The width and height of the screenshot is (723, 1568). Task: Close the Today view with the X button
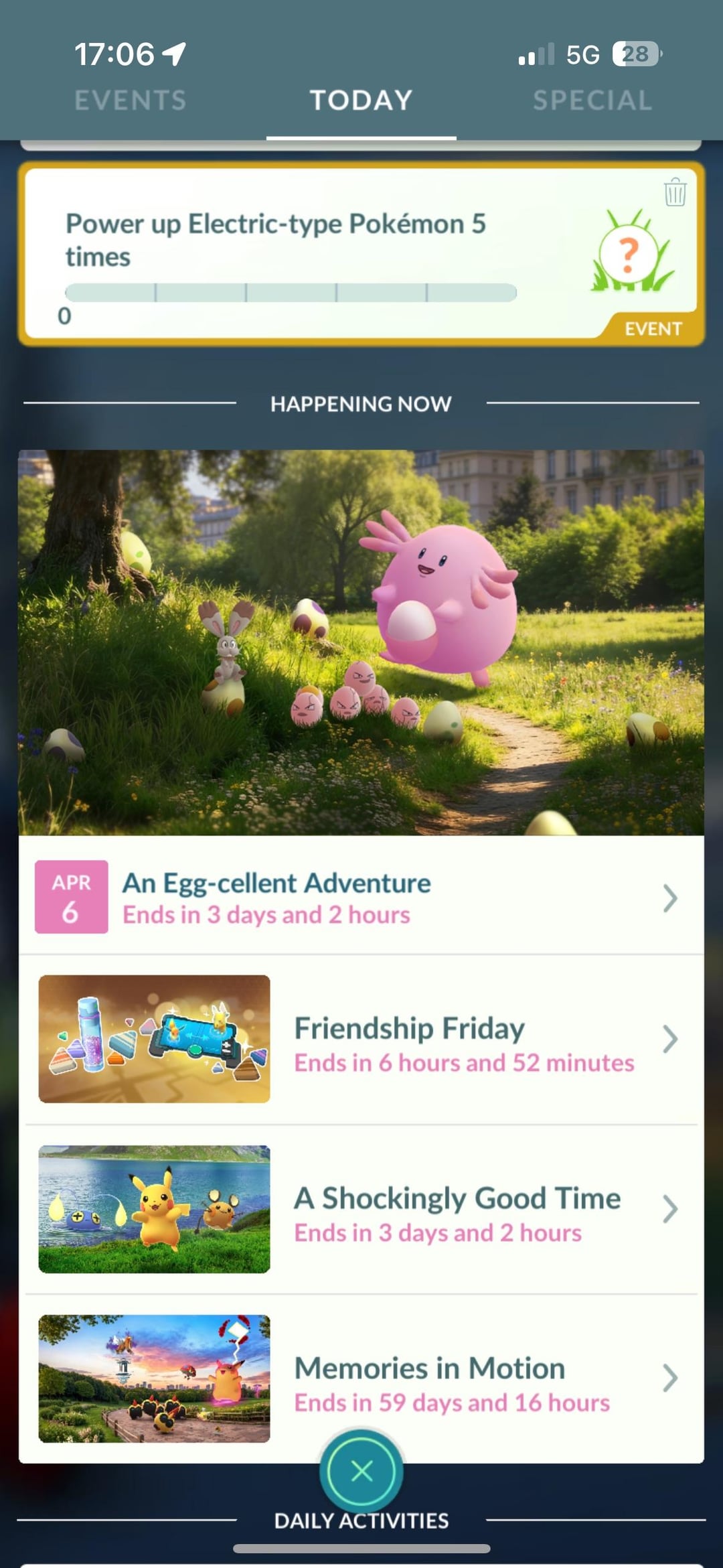[x=361, y=1471]
